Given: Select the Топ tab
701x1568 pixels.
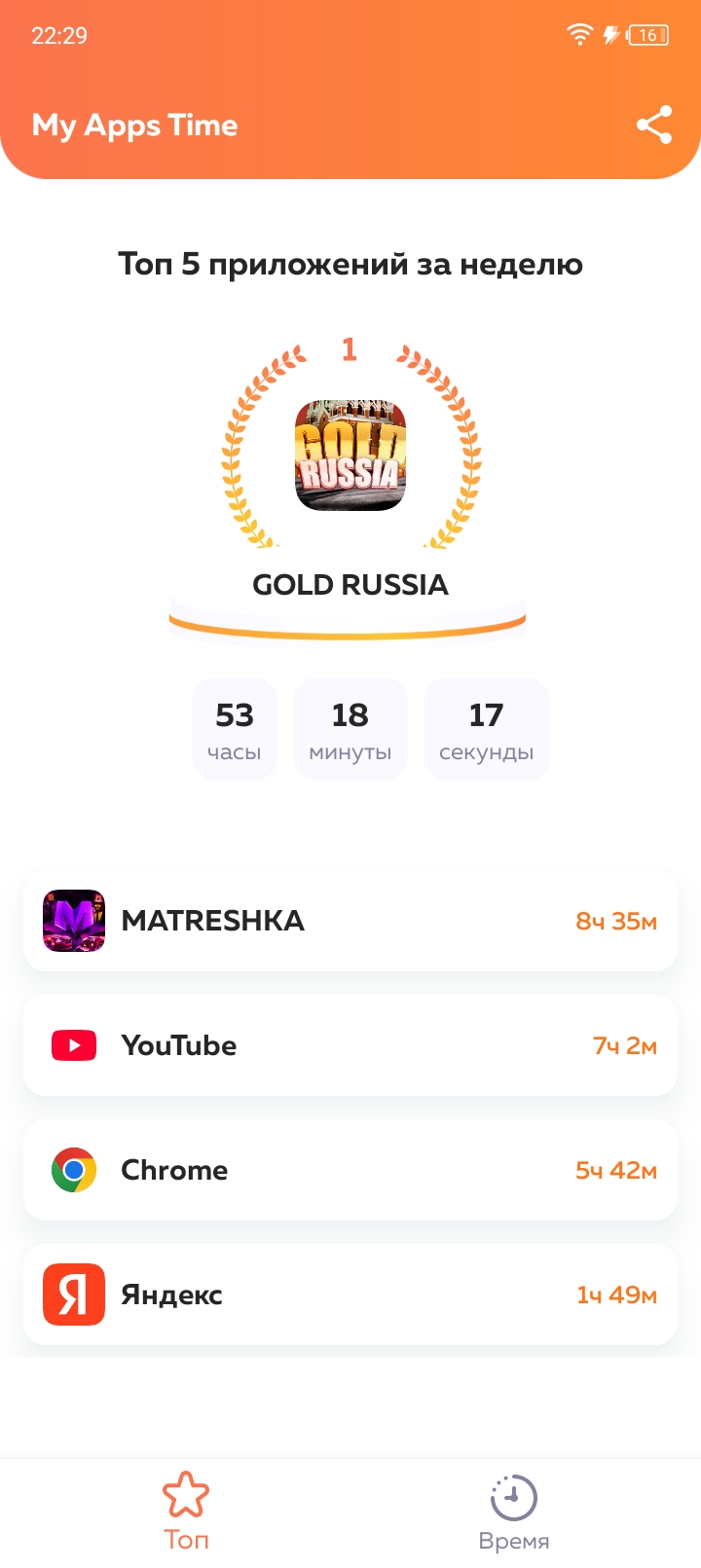Looking at the screenshot, I should pos(186,1513).
